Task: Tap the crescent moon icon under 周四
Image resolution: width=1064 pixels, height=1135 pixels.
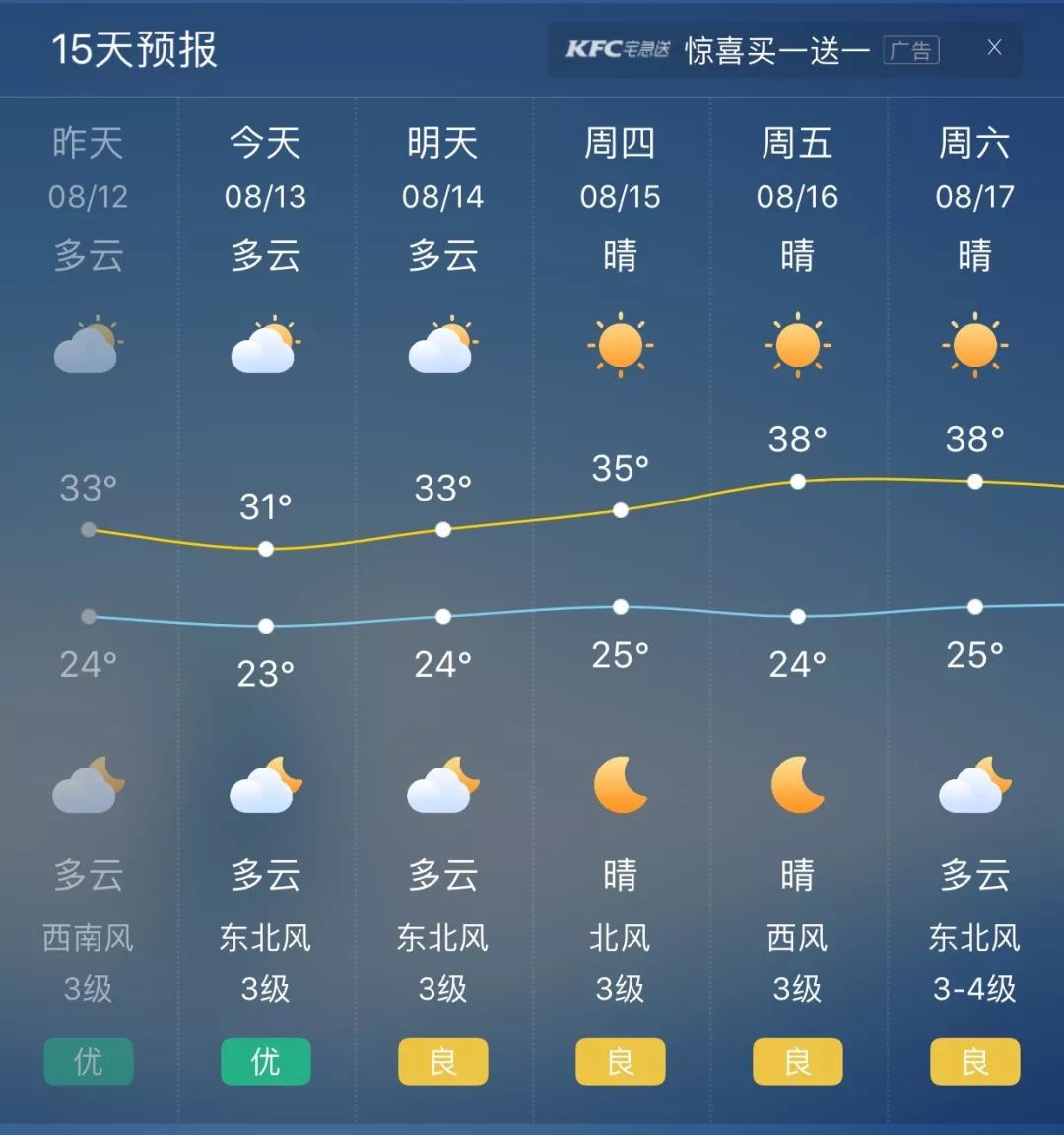Action: pos(620,785)
